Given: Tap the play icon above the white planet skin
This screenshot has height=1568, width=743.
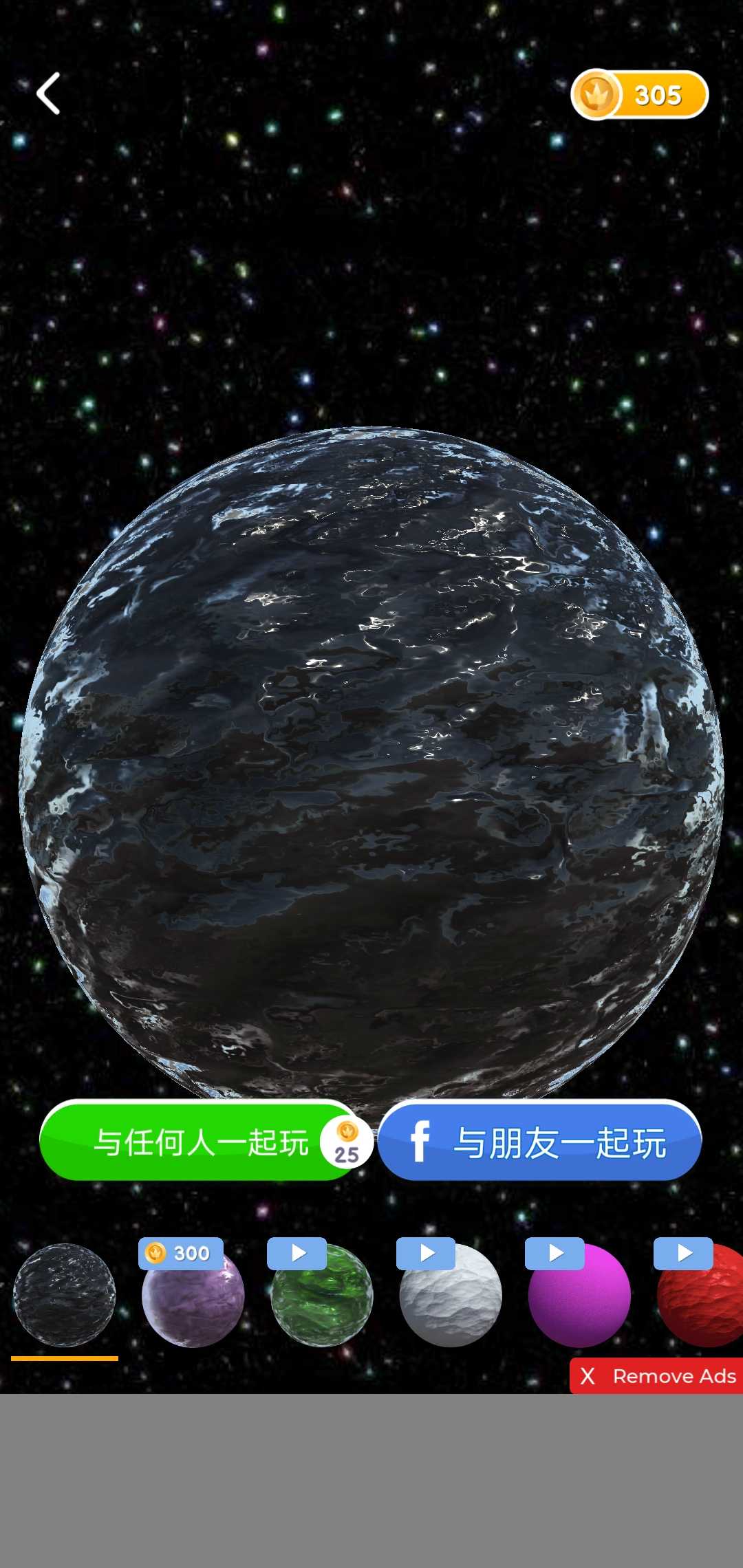Looking at the screenshot, I should [x=425, y=1252].
